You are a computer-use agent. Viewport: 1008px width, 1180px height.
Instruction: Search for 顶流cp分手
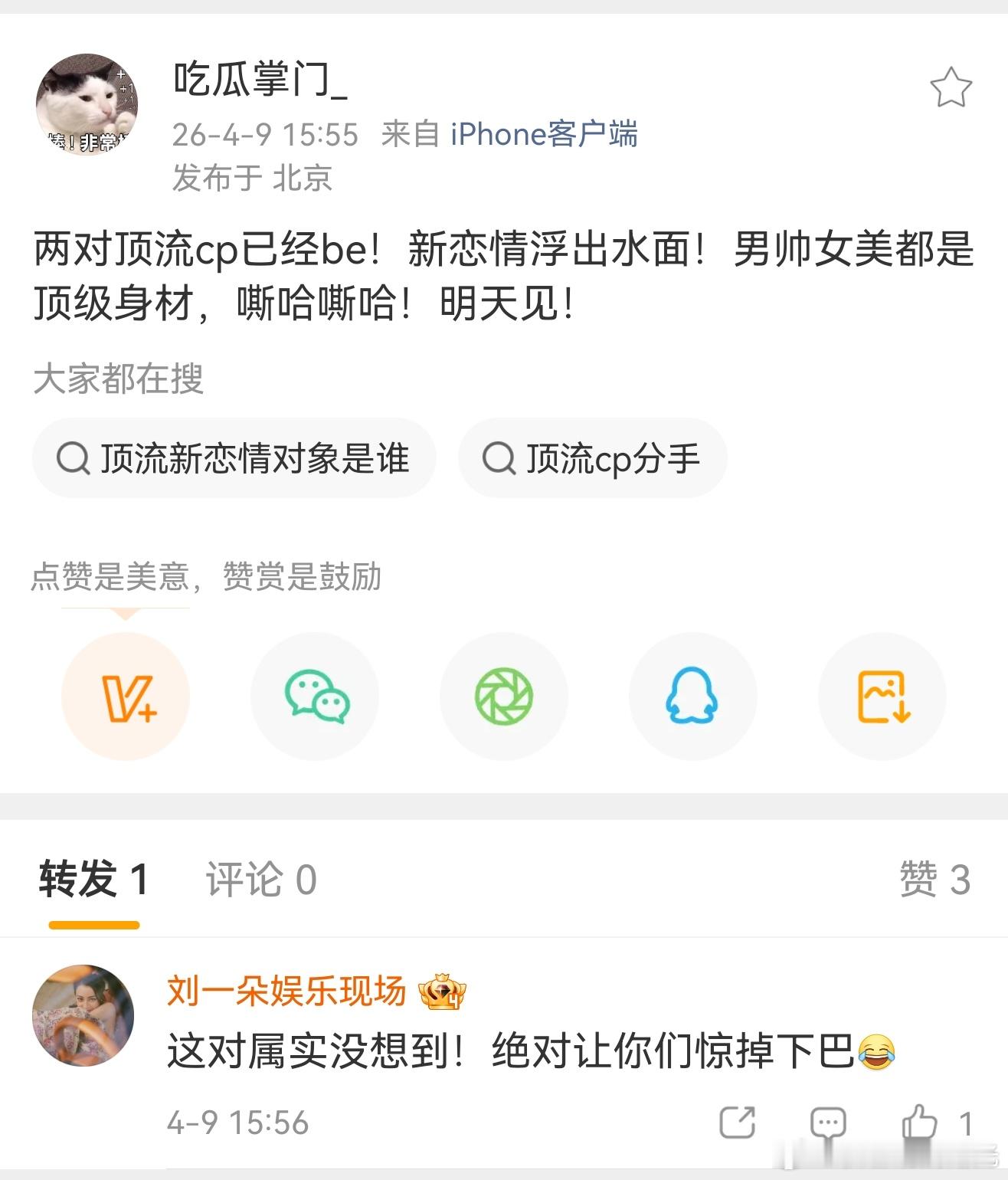coord(591,457)
